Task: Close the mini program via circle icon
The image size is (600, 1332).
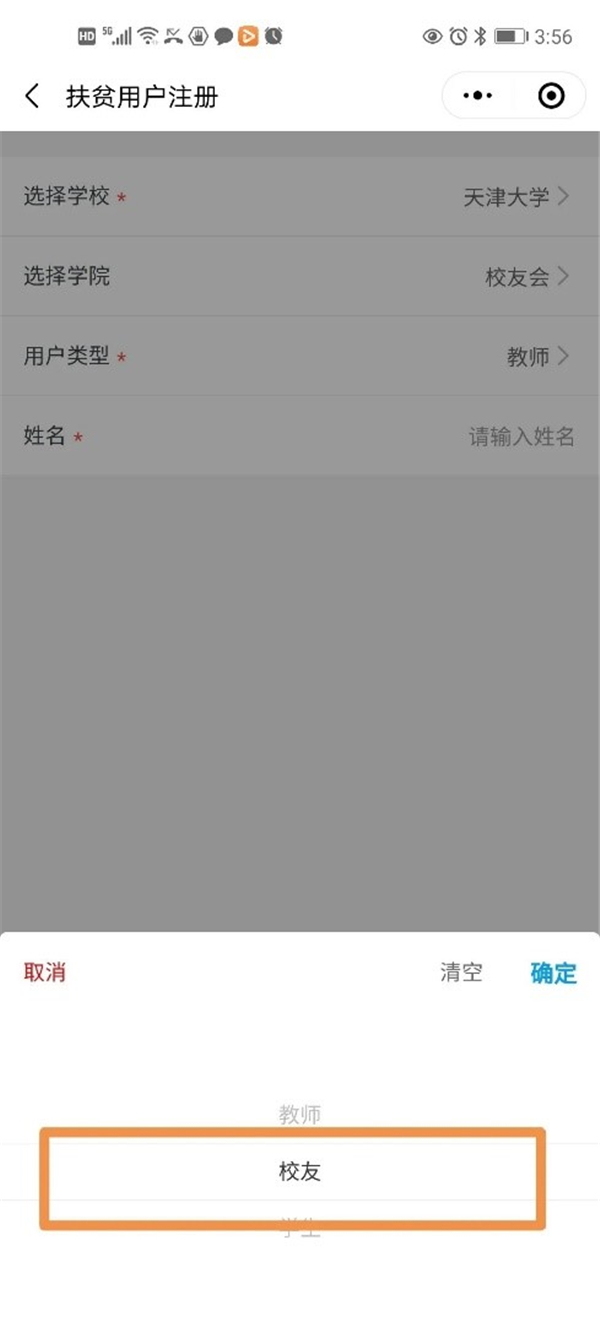Action: click(551, 96)
